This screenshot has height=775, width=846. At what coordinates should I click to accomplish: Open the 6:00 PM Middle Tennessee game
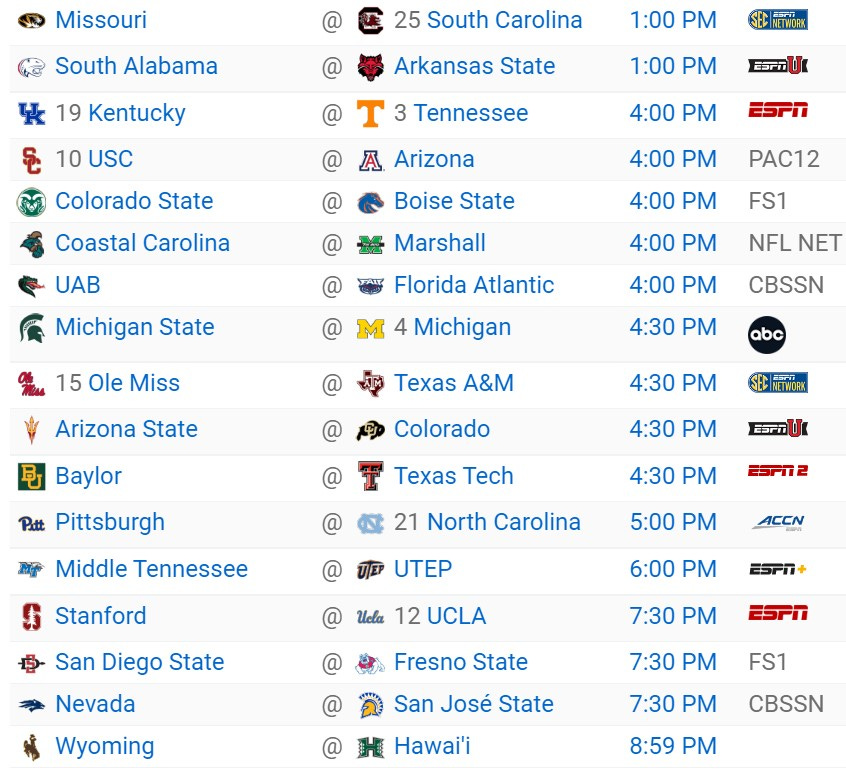point(673,569)
